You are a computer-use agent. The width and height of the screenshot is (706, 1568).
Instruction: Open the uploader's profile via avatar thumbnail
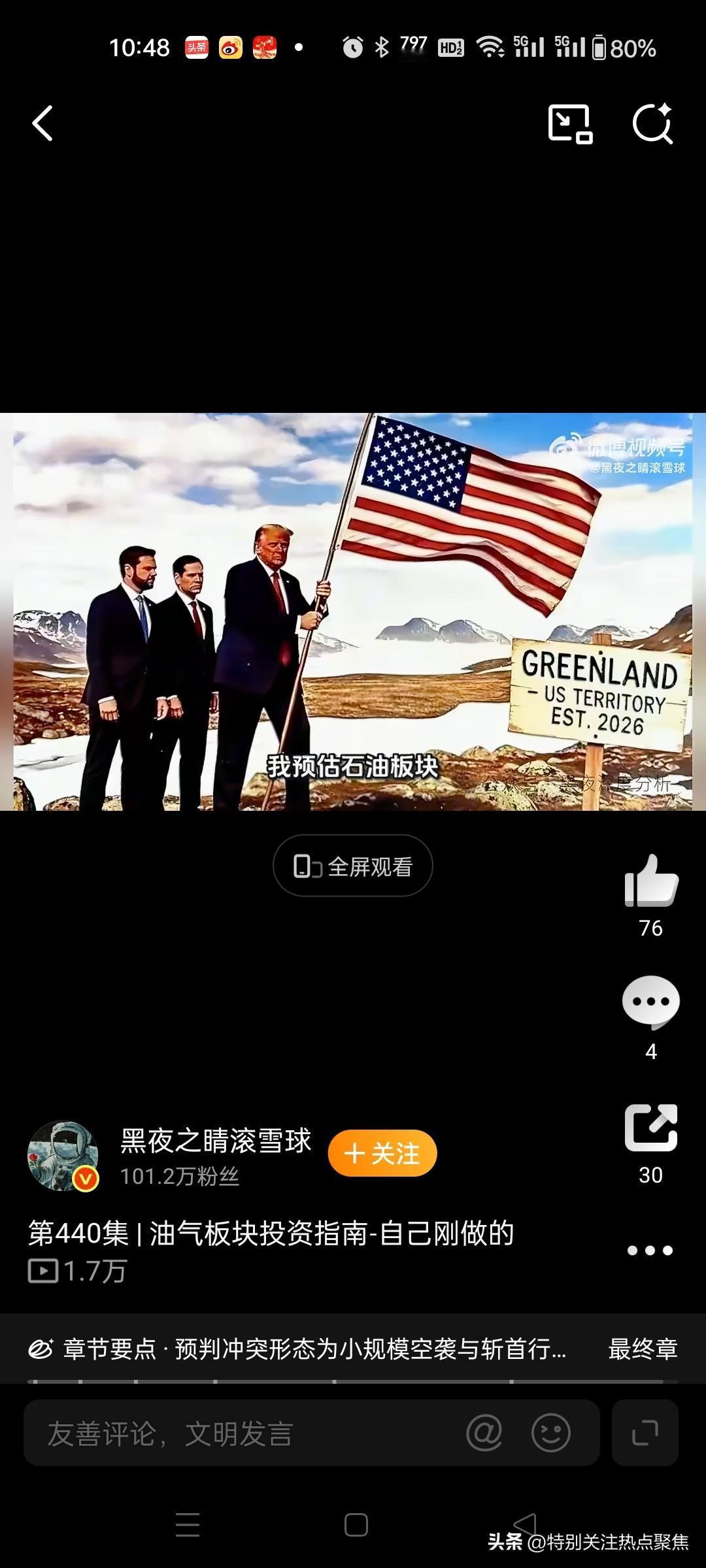click(63, 1154)
